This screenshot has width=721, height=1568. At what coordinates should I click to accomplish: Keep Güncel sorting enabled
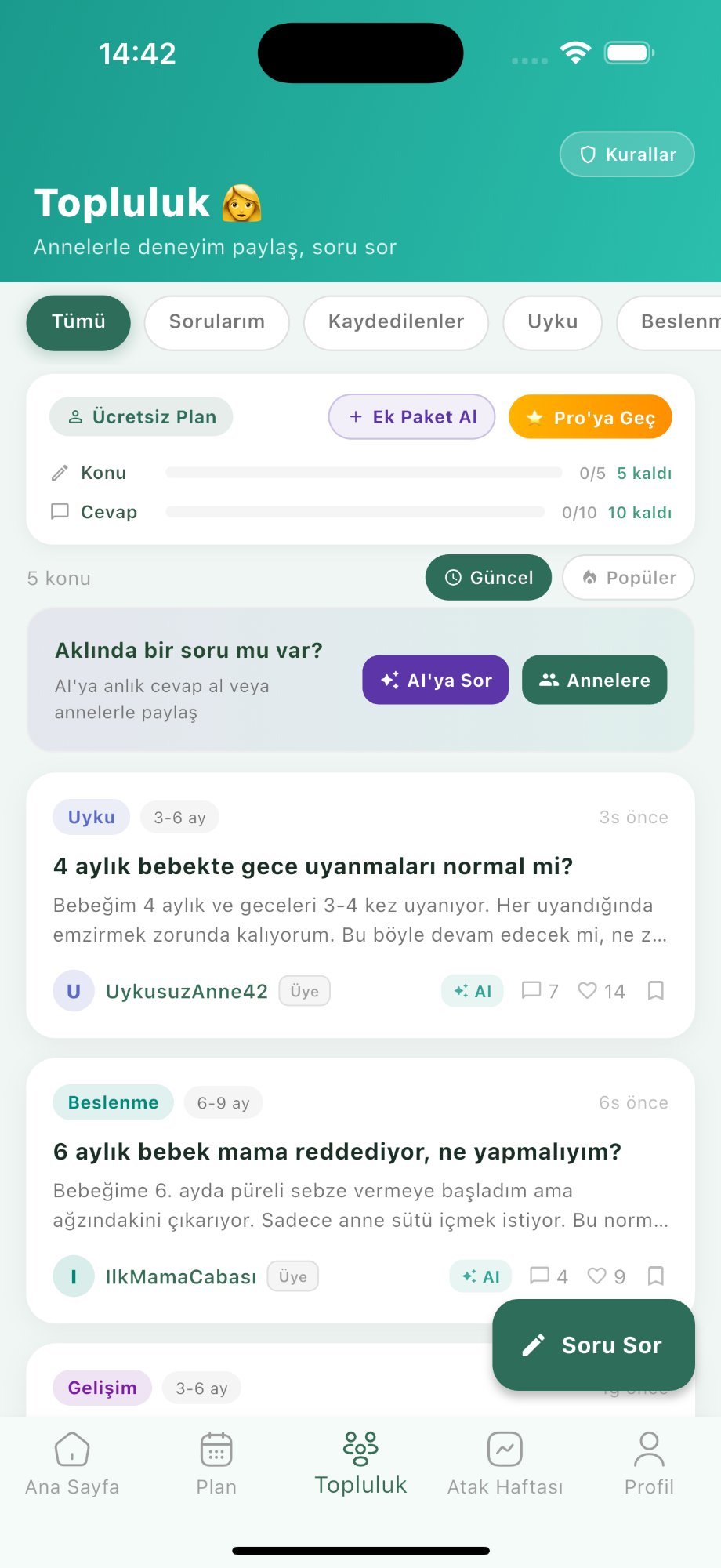pyautogui.click(x=488, y=577)
